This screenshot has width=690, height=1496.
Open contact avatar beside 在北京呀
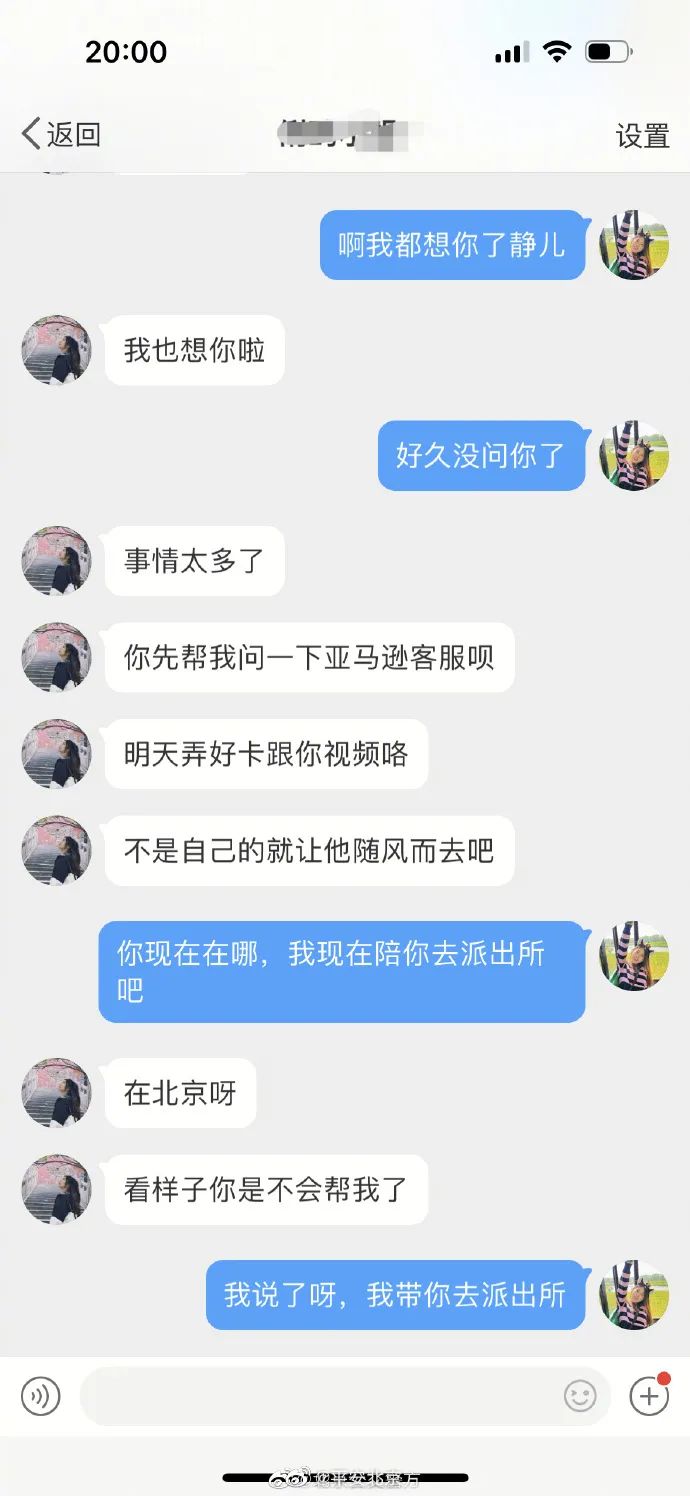pos(57,1093)
